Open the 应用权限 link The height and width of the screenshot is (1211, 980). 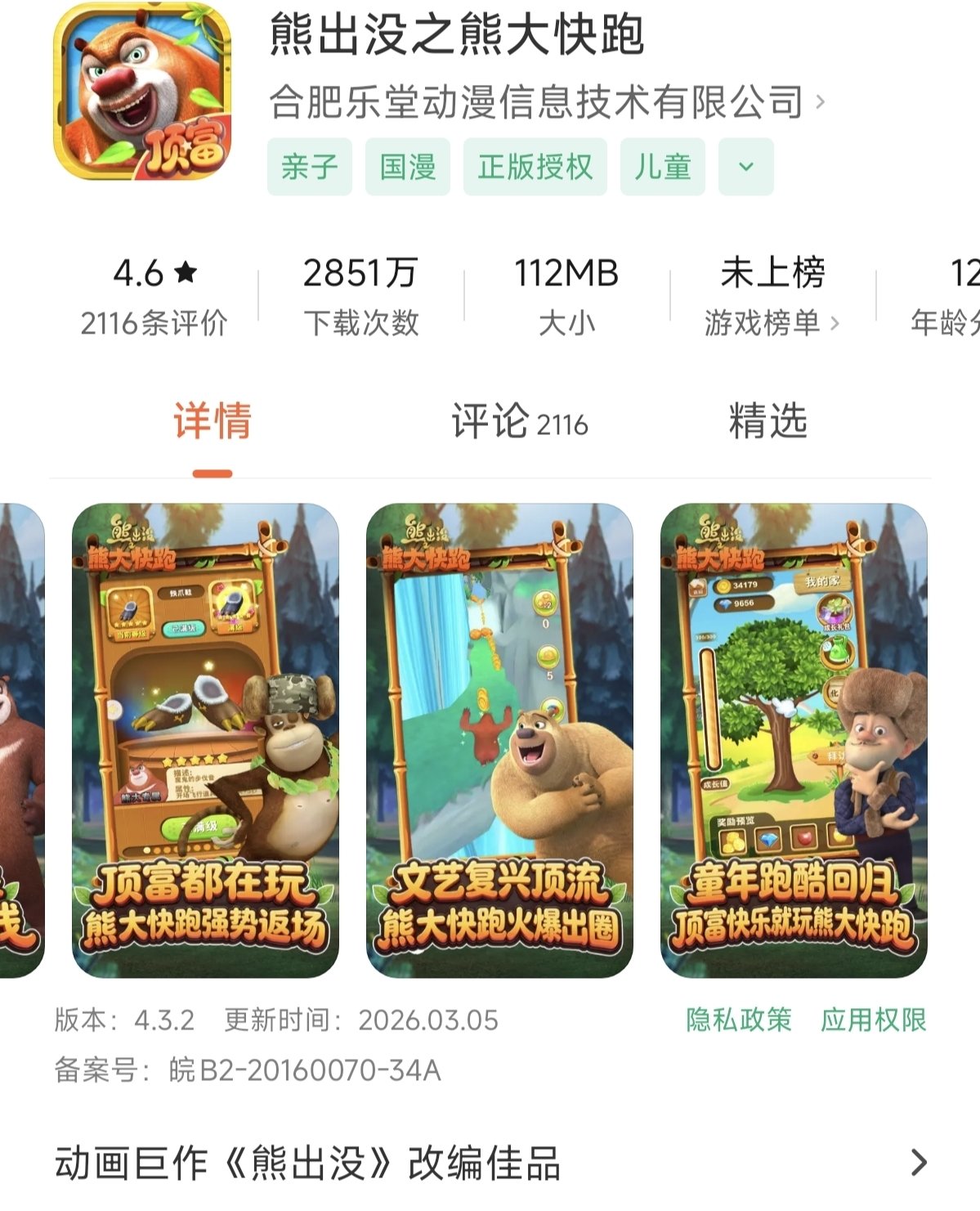(873, 1020)
